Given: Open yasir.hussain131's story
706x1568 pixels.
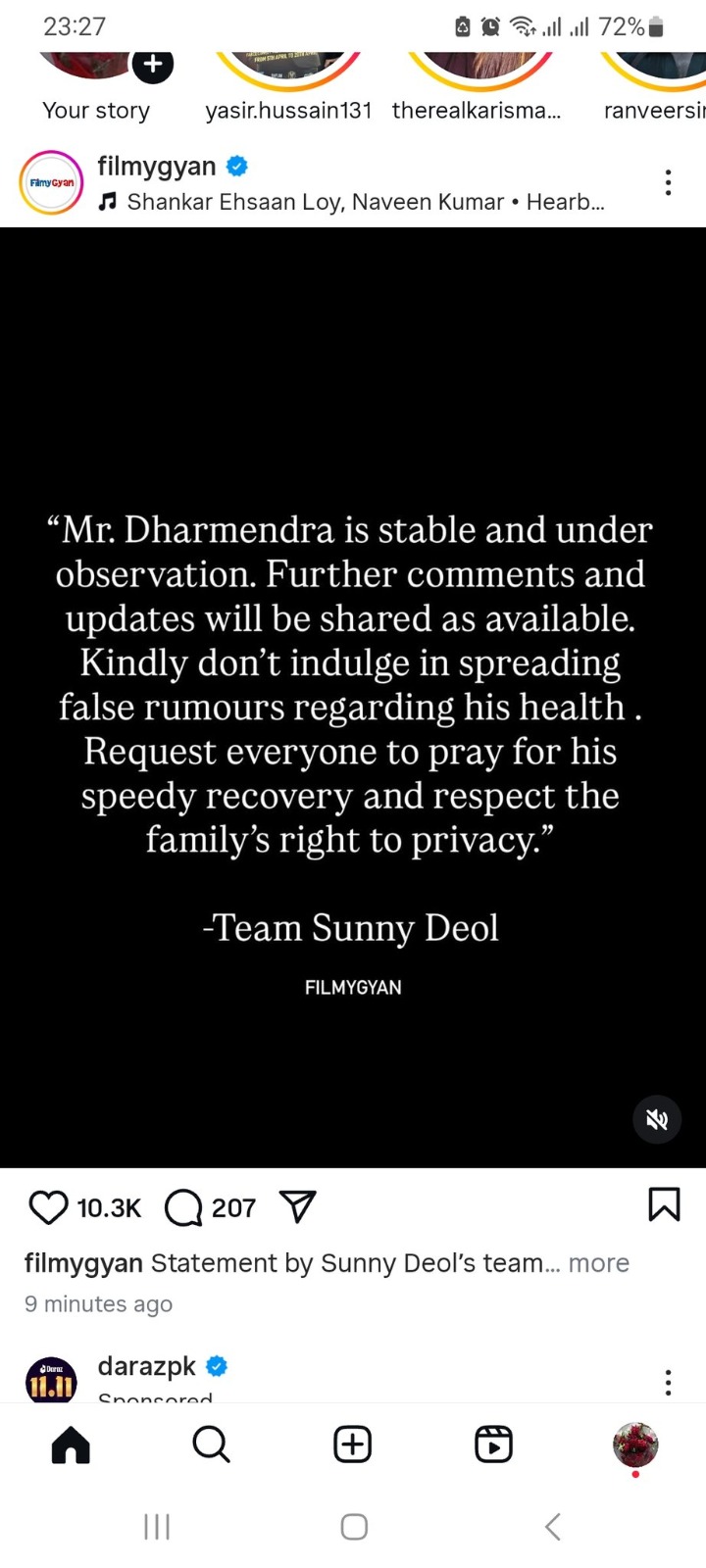Looking at the screenshot, I should [x=287, y=59].
